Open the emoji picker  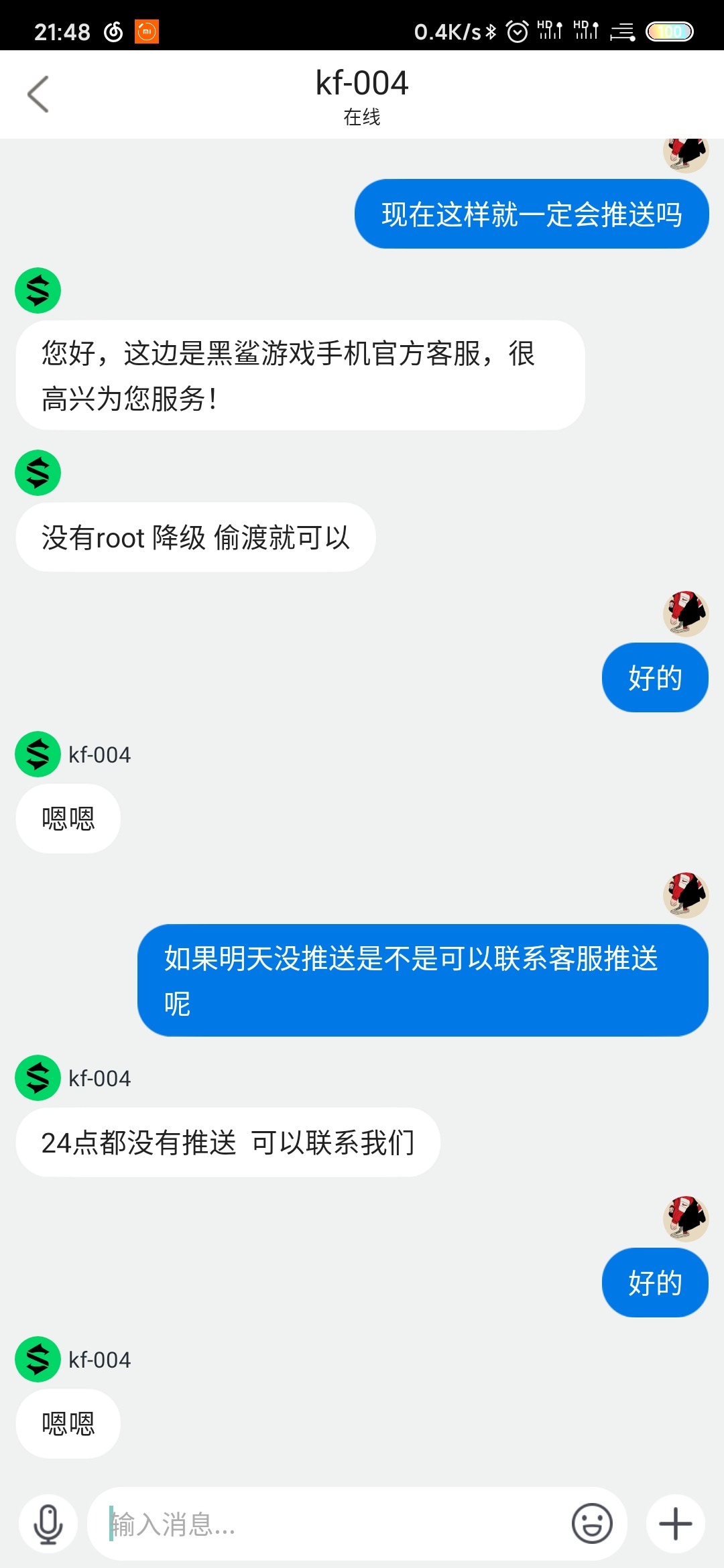[x=591, y=1524]
